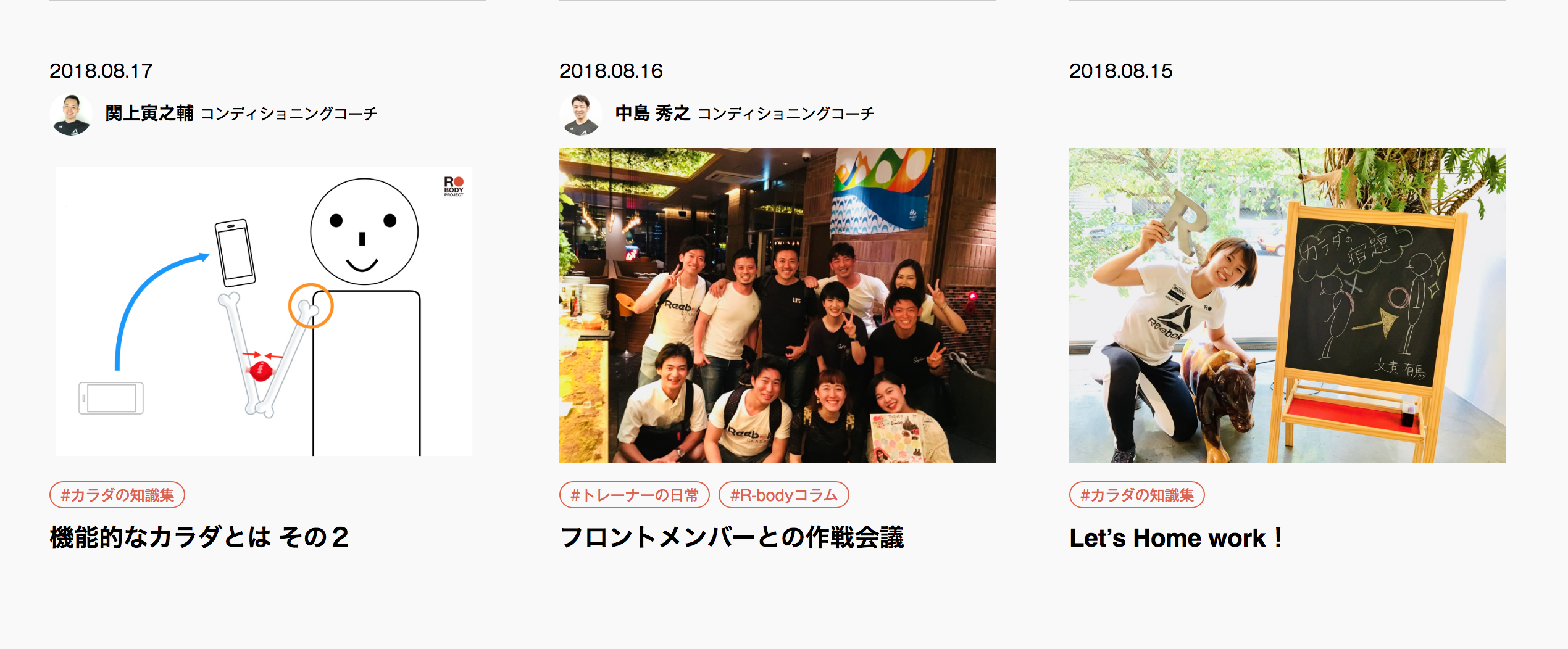Select the #トレーナーの日常 tag
1568x649 pixels.
634,495
